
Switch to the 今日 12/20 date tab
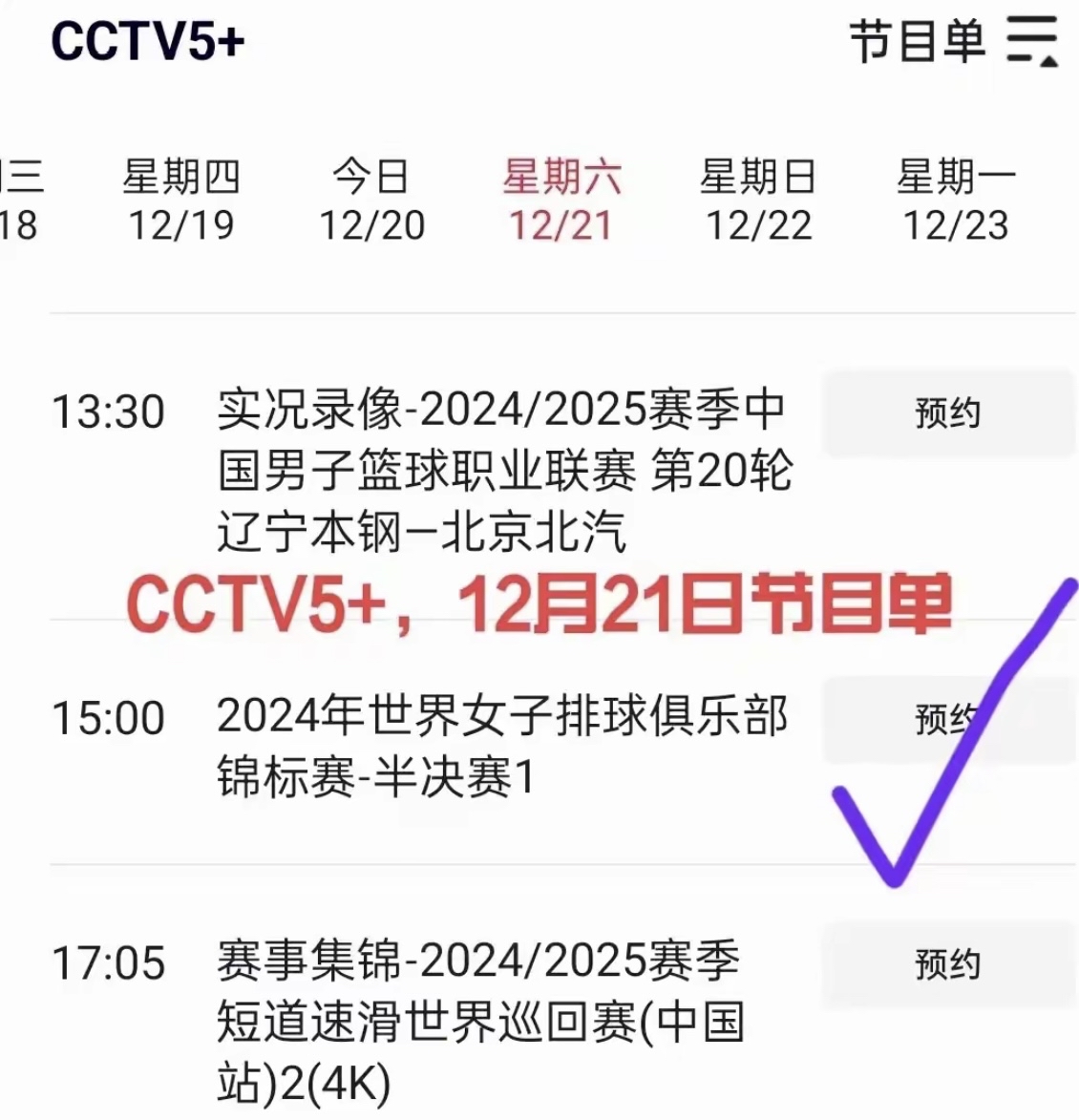[370, 201]
